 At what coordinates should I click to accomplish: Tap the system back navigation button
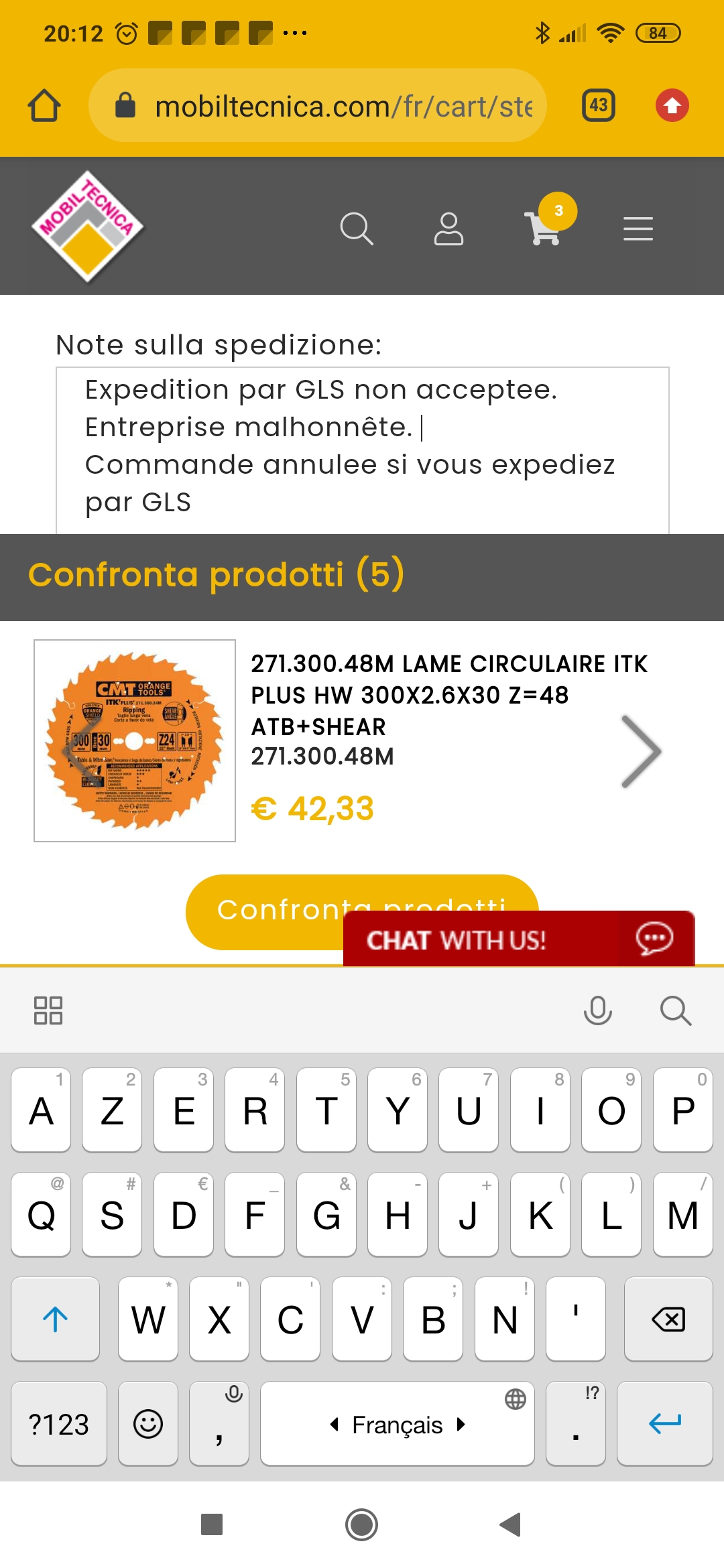point(511,1524)
